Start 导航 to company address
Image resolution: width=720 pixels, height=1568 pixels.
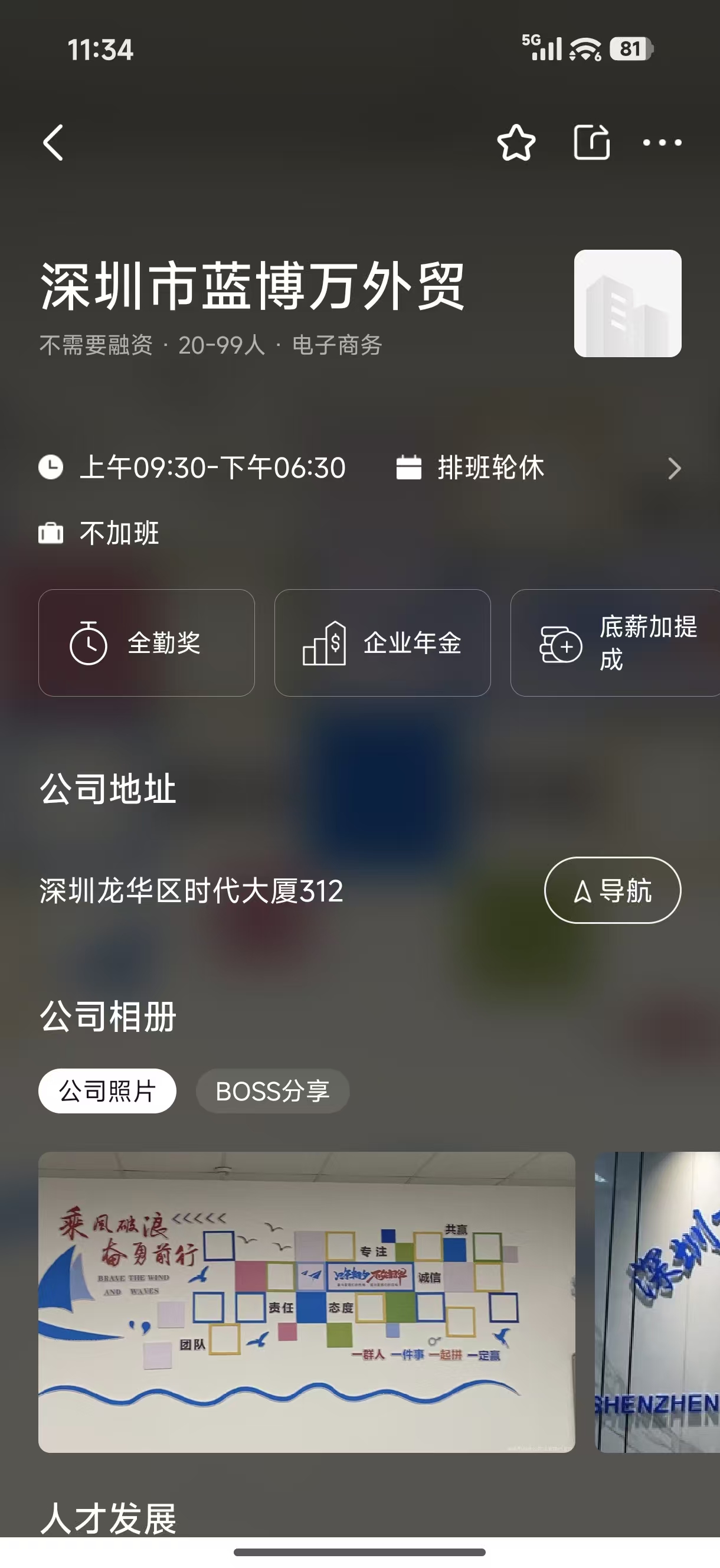coord(612,890)
